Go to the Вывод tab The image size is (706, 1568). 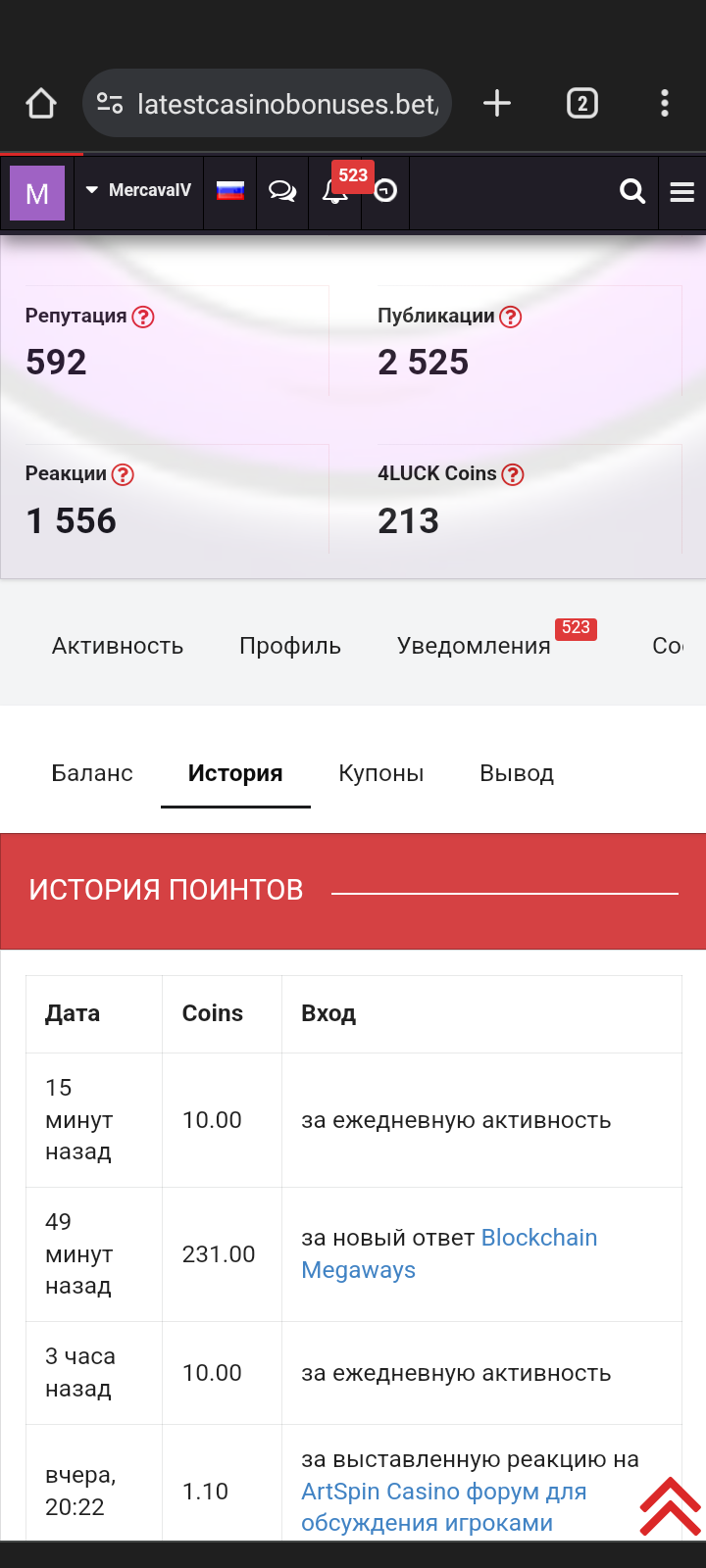pyautogui.click(x=517, y=773)
